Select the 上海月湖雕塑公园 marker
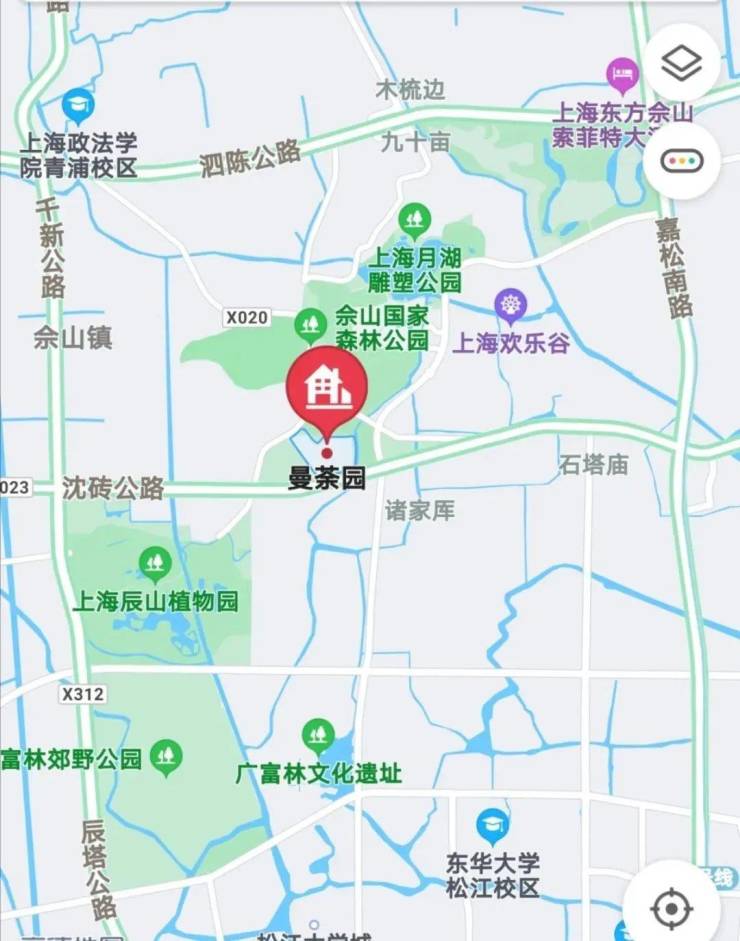This screenshot has width=740, height=941. [414, 218]
